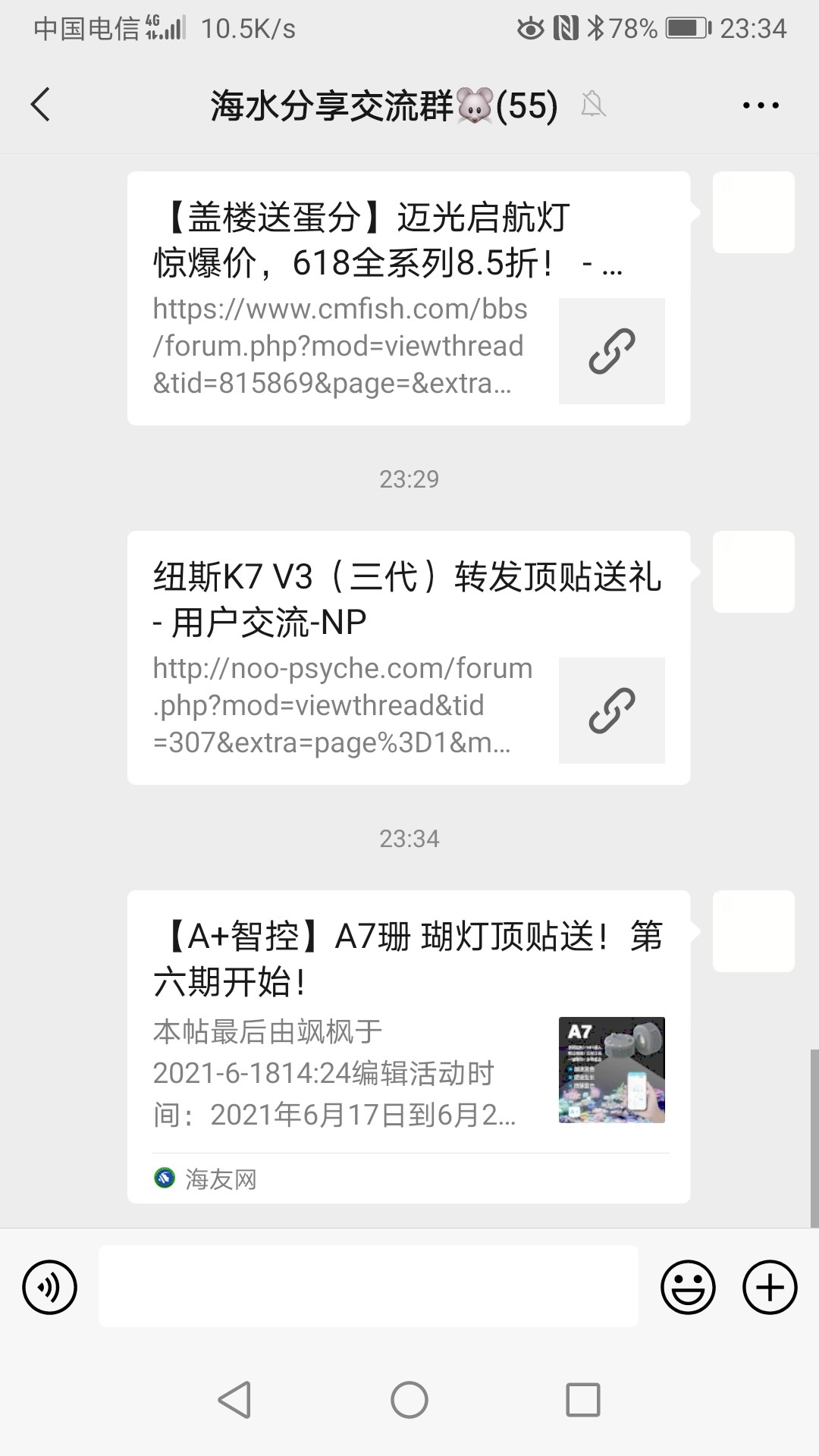View sender avatar beside 迈光启航灯 message

(x=753, y=212)
